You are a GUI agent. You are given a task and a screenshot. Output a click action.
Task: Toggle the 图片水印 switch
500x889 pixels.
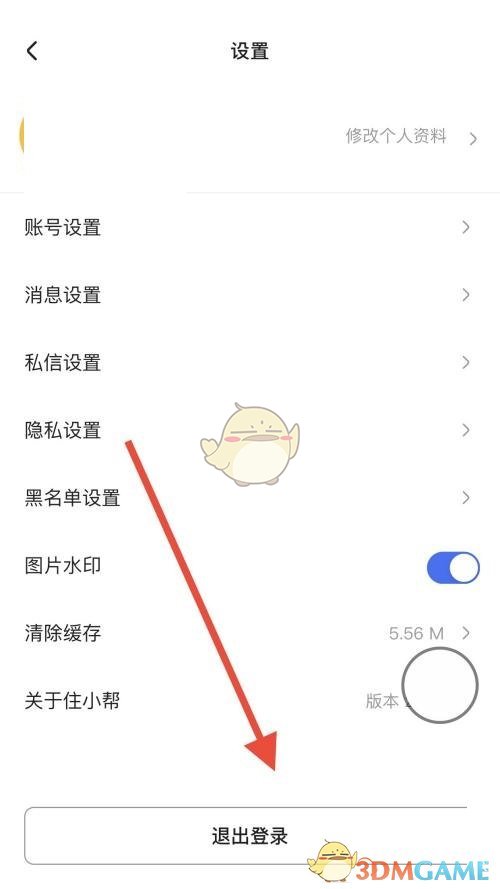[x=453, y=568]
